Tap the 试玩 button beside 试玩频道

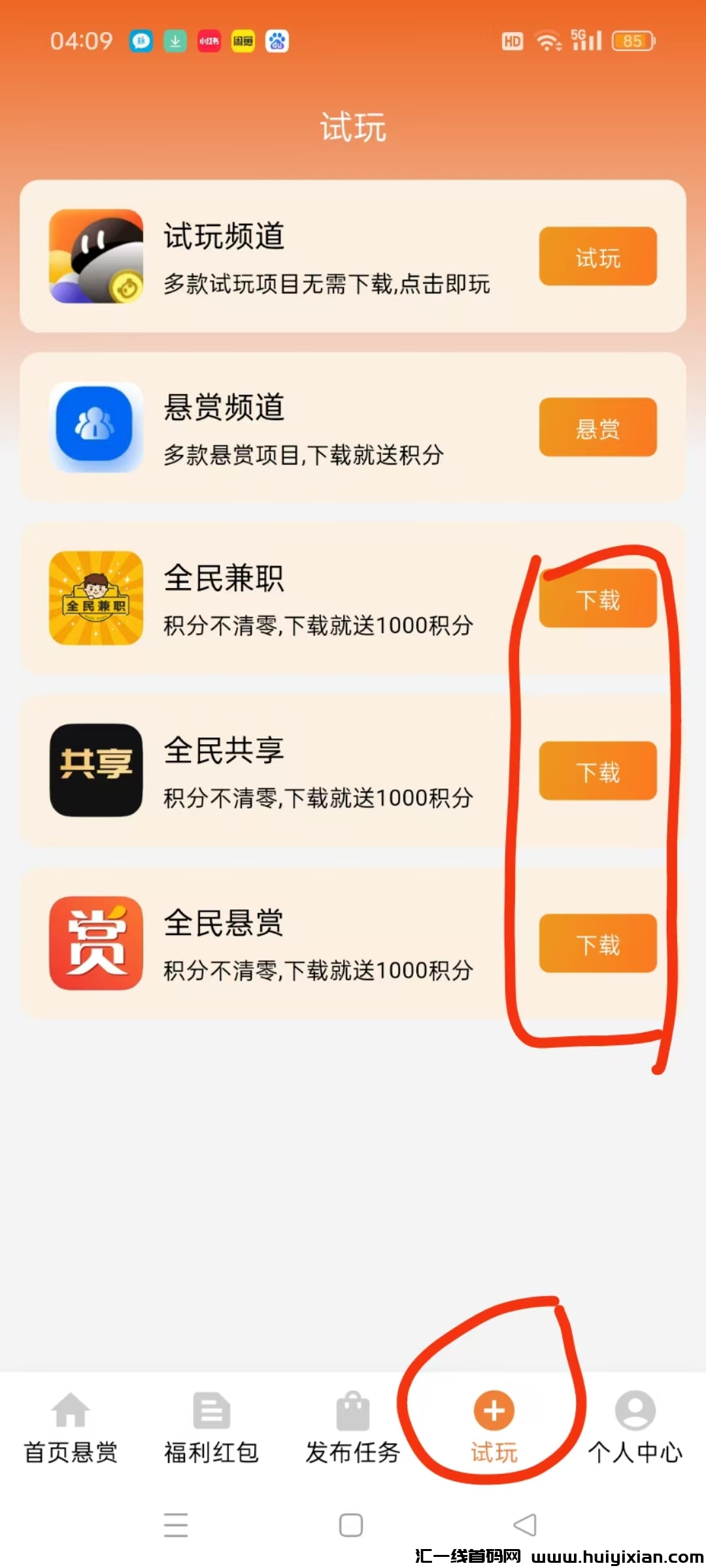pyautogui.click(x=597, y=256)
